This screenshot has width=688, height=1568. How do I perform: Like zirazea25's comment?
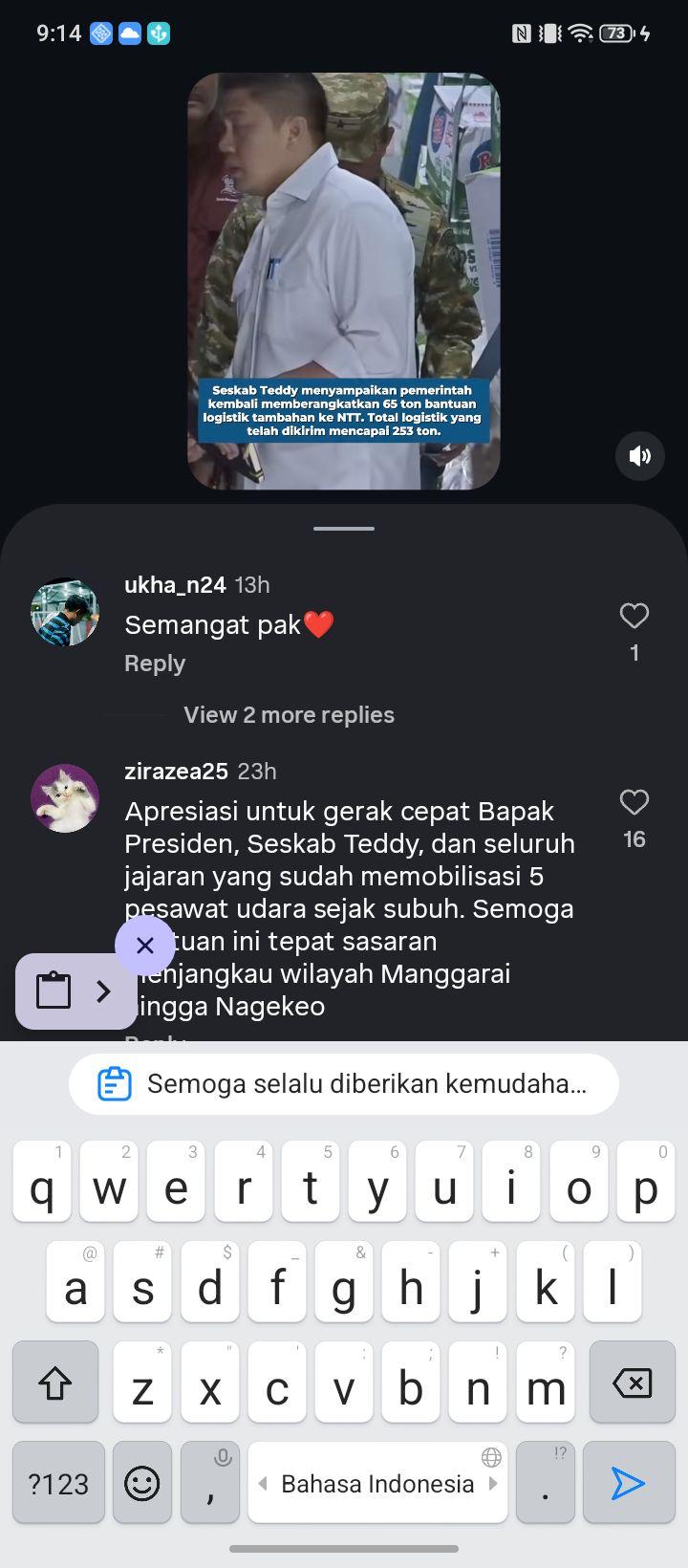coord(634,802)
